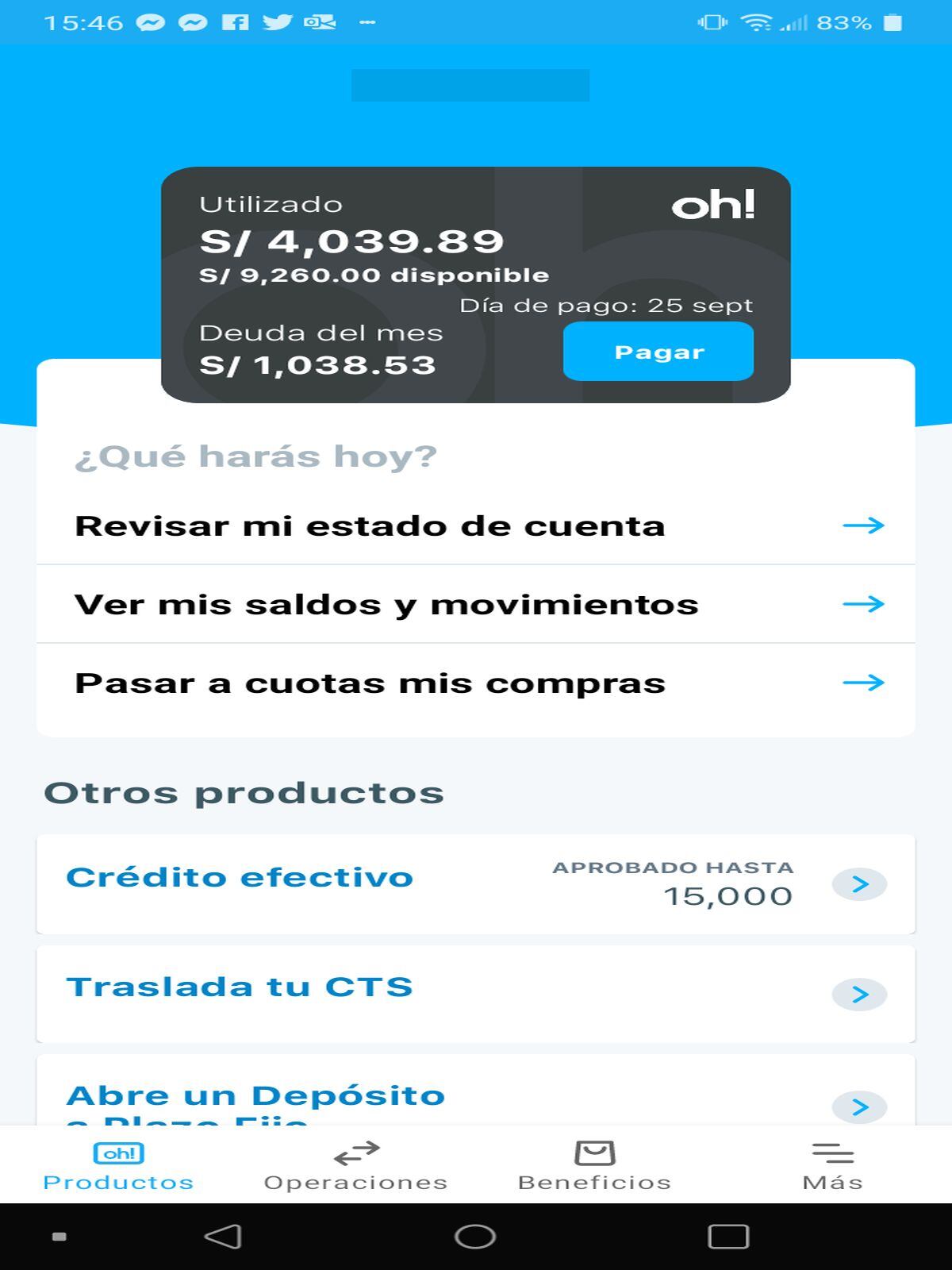Open Revisar mi estado de cuenta
The image size is (952, 1270).
pos(369,525)
